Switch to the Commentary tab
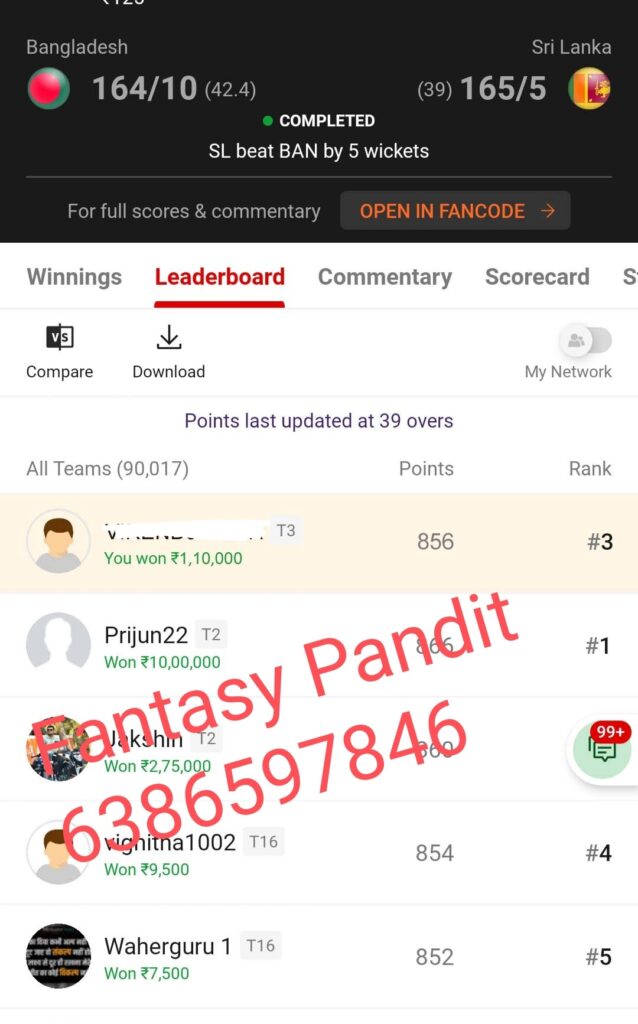This screenshot has width=638, height=1024. [384, 277]
